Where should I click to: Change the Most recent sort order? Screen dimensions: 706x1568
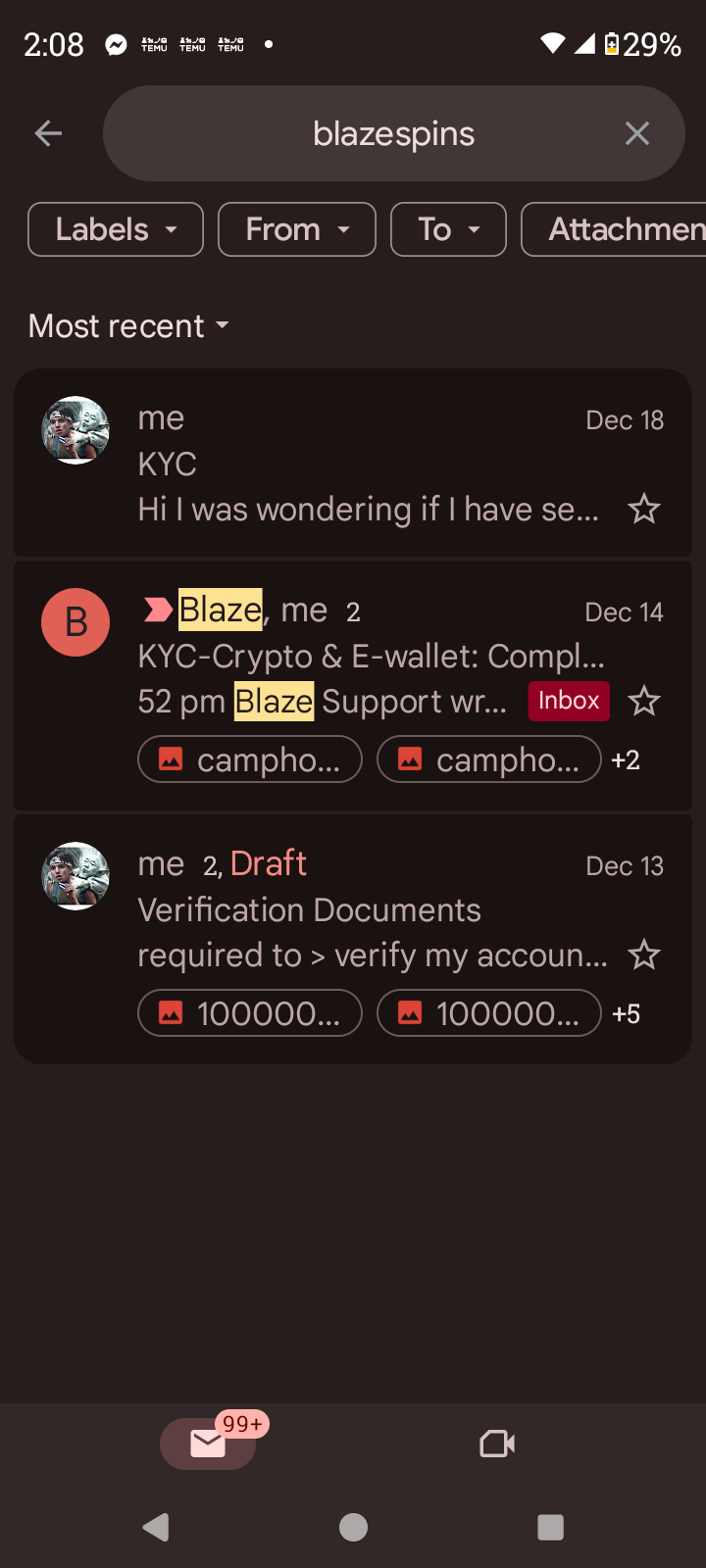pos(128,325)
